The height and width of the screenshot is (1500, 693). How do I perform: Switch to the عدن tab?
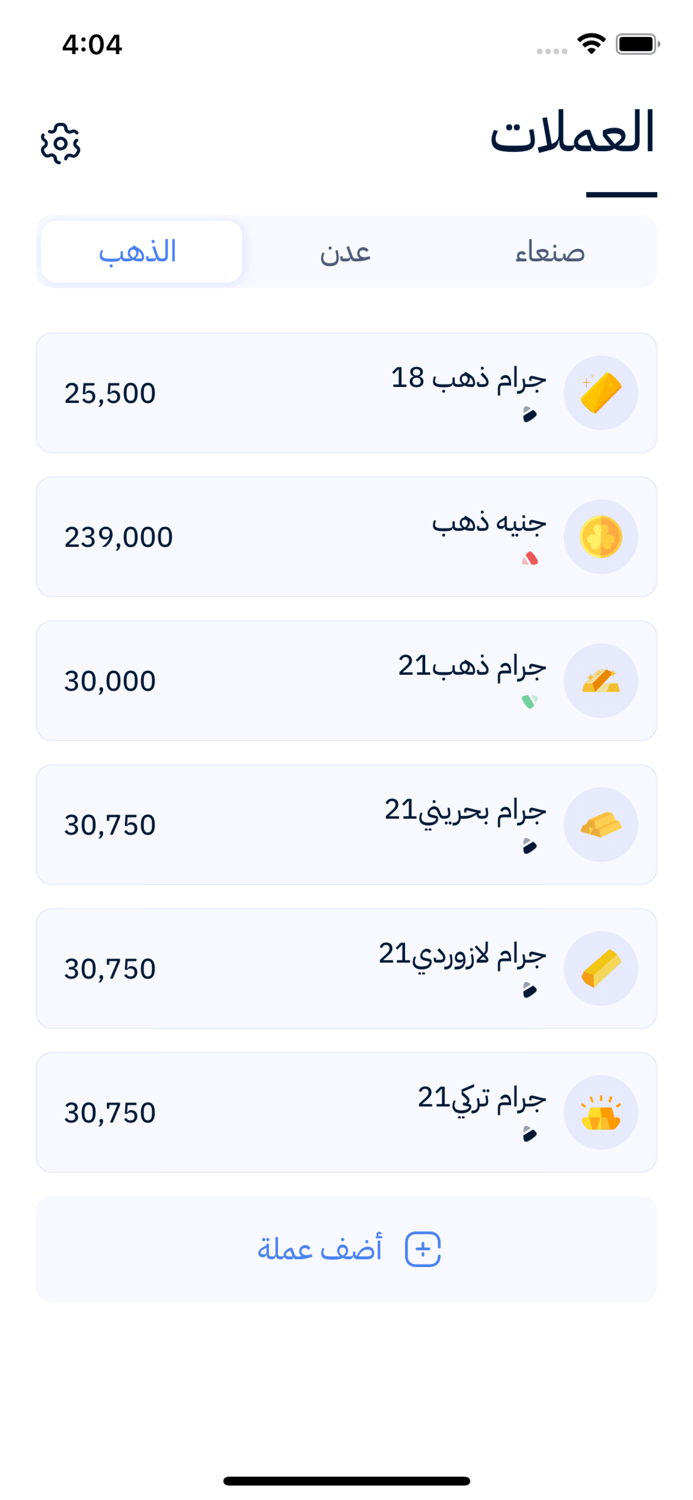[346, 252]
